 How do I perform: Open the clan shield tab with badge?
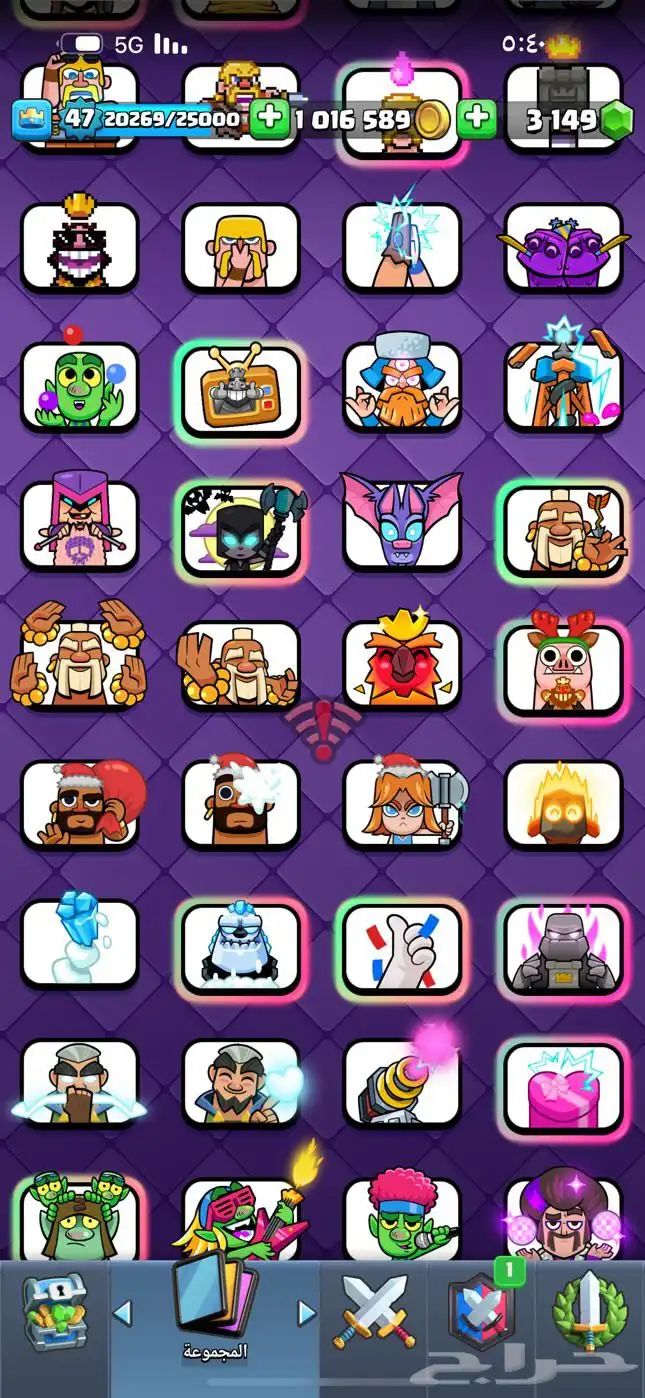(482, 1312)
